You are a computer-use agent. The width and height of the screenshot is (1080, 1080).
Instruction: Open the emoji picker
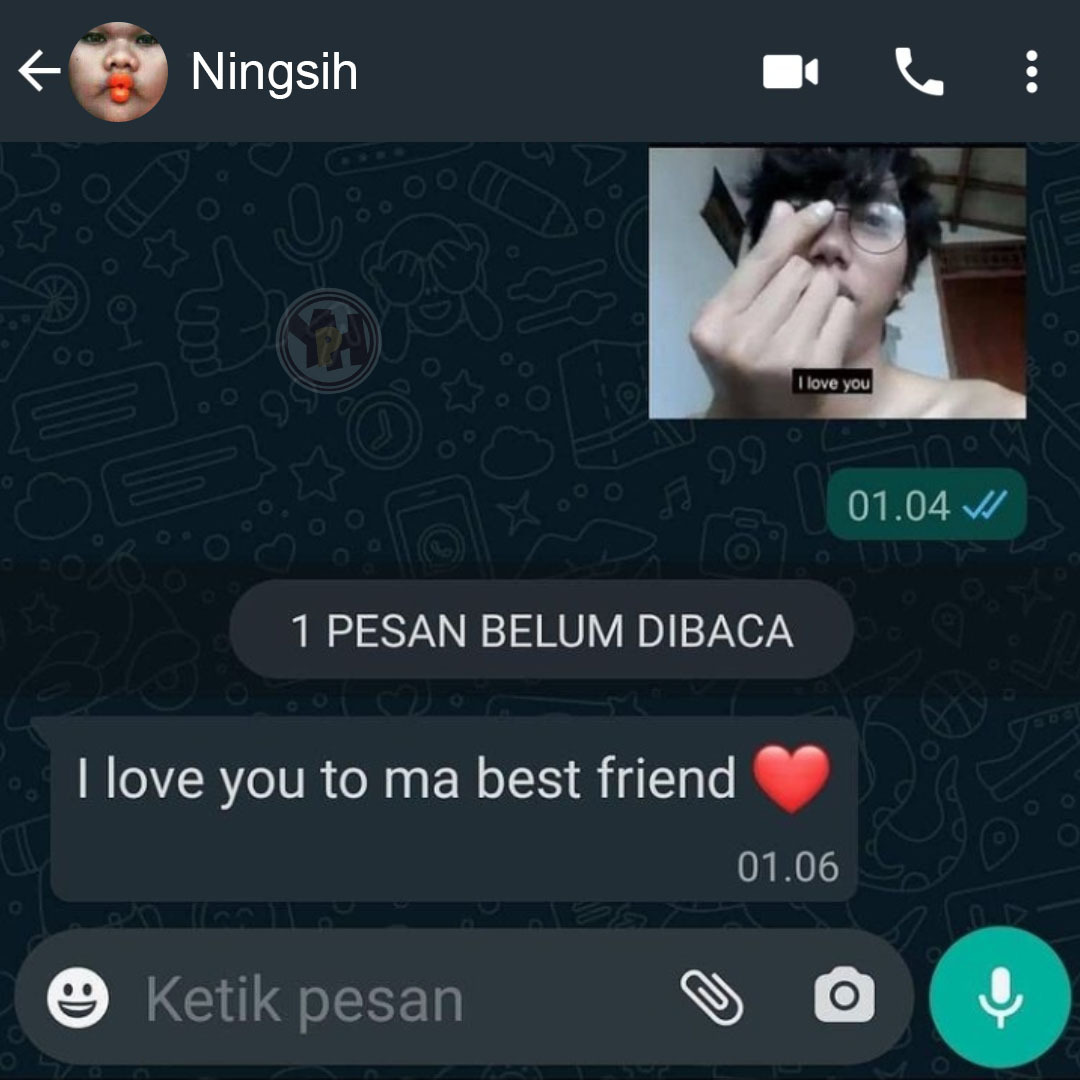click(78, 999)
